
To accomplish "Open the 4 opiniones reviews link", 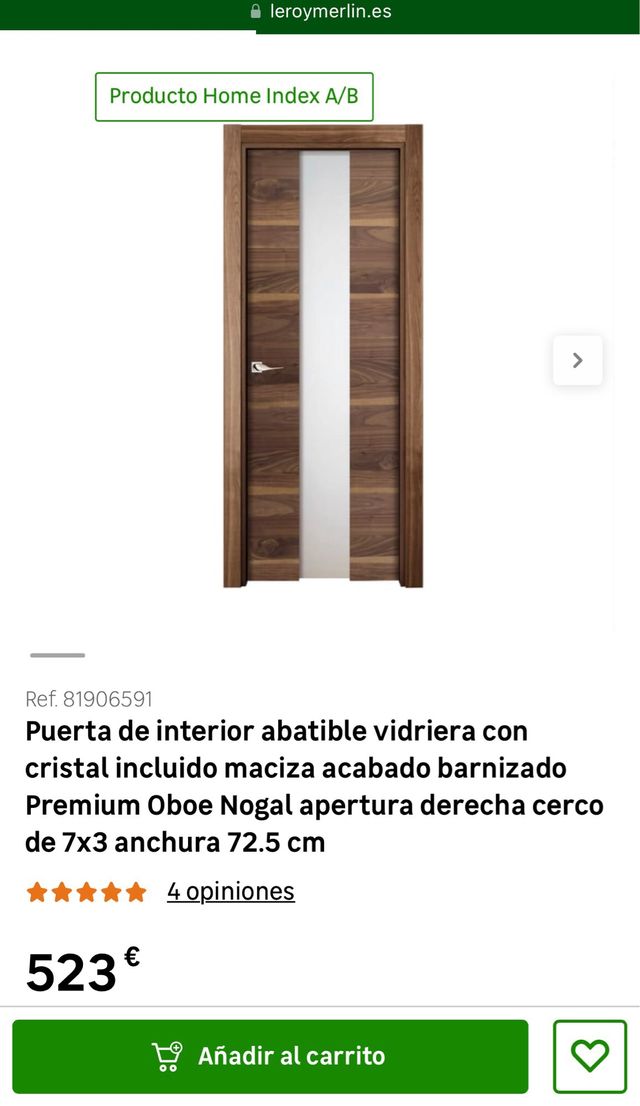I will [230, 891].
